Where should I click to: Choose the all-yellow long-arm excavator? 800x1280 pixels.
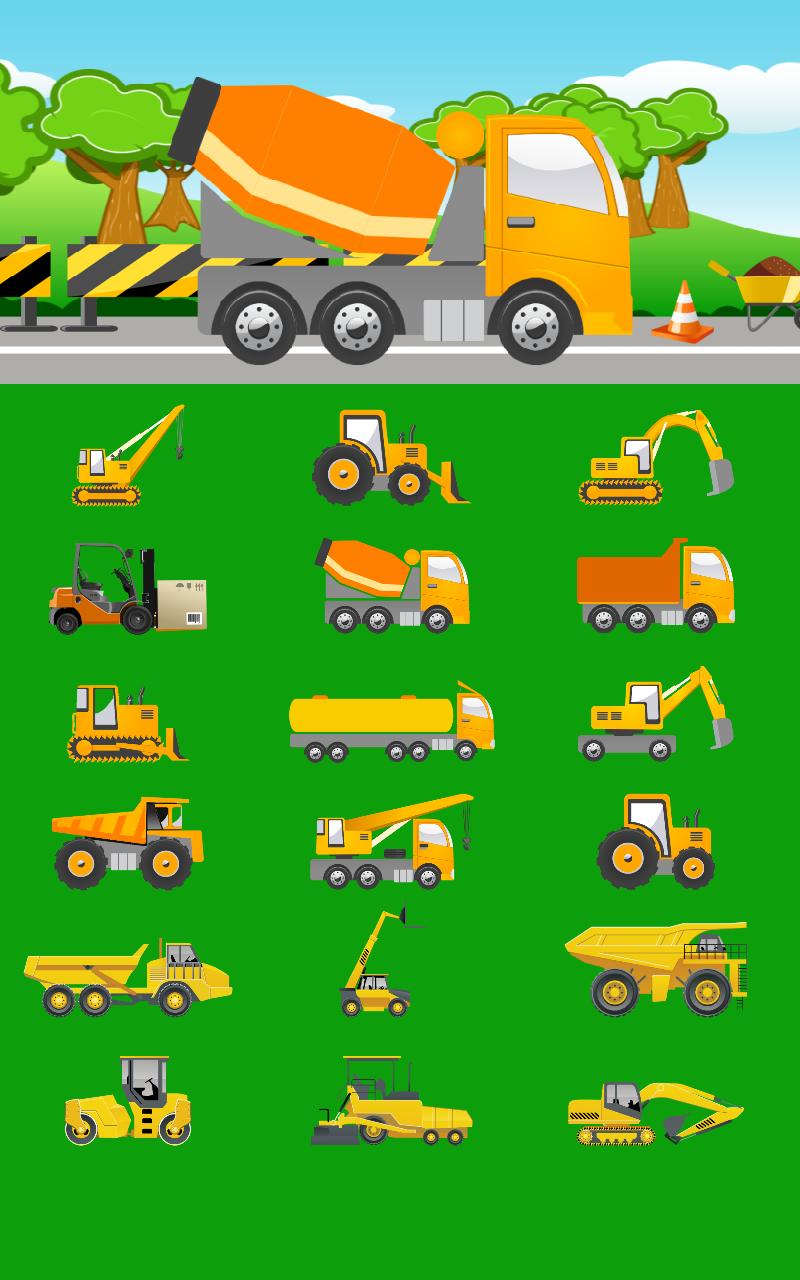(655, 1112)
